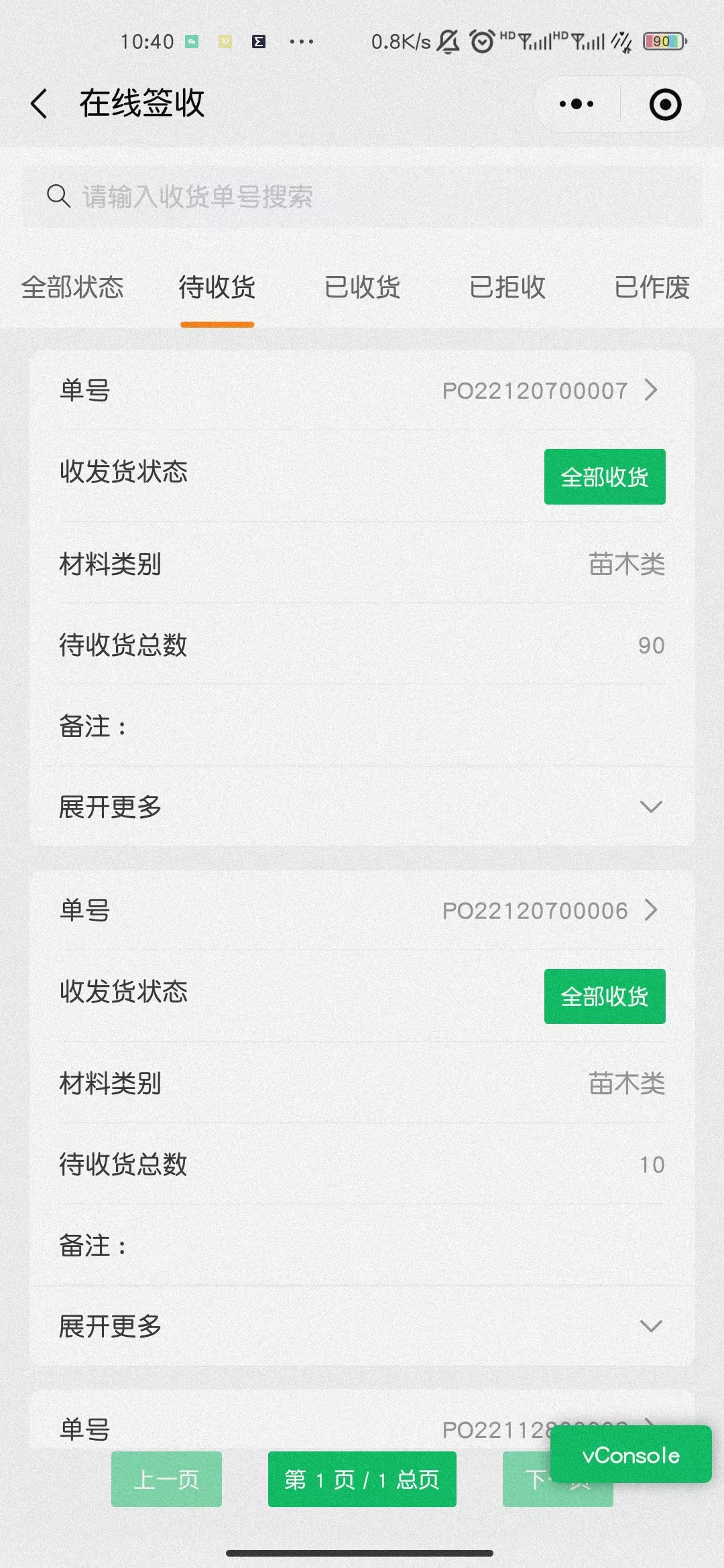724x1568 pixels.
Task: Open the mini program more-options menu
Action: [x=577, y=104]
